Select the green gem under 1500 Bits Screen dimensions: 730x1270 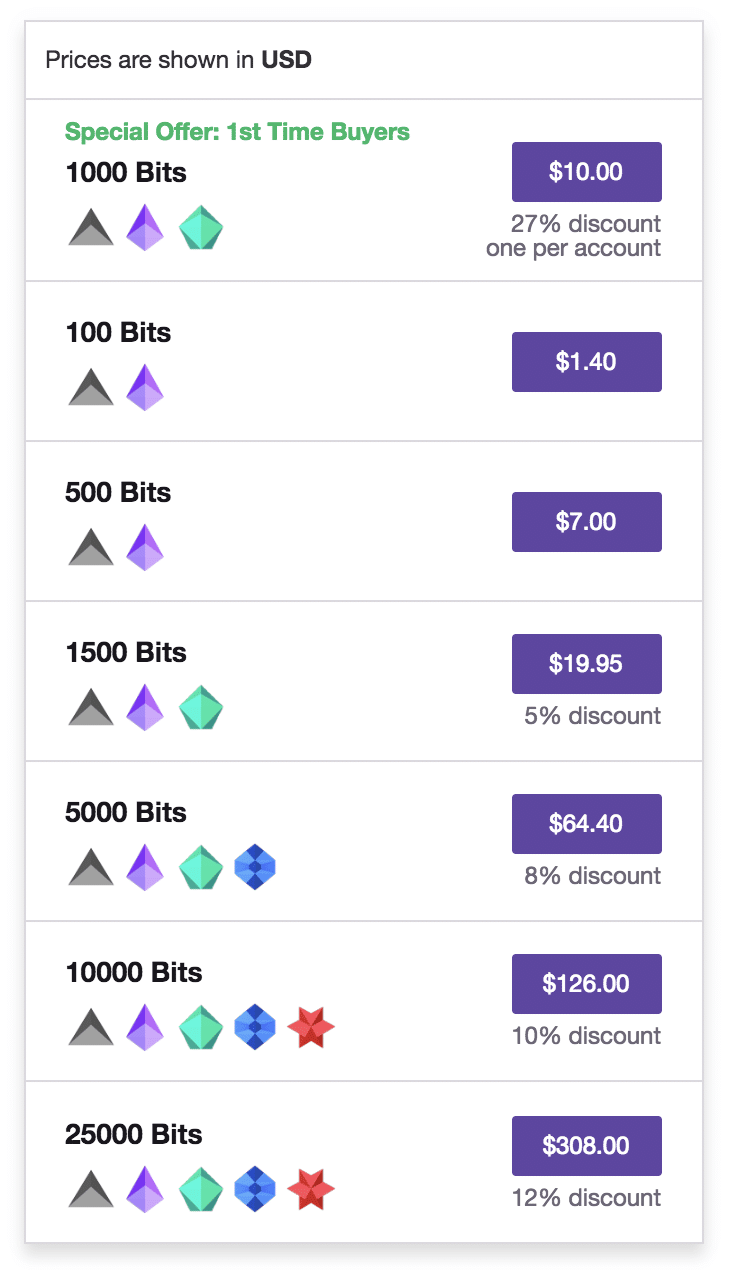(x=200, y=707)
